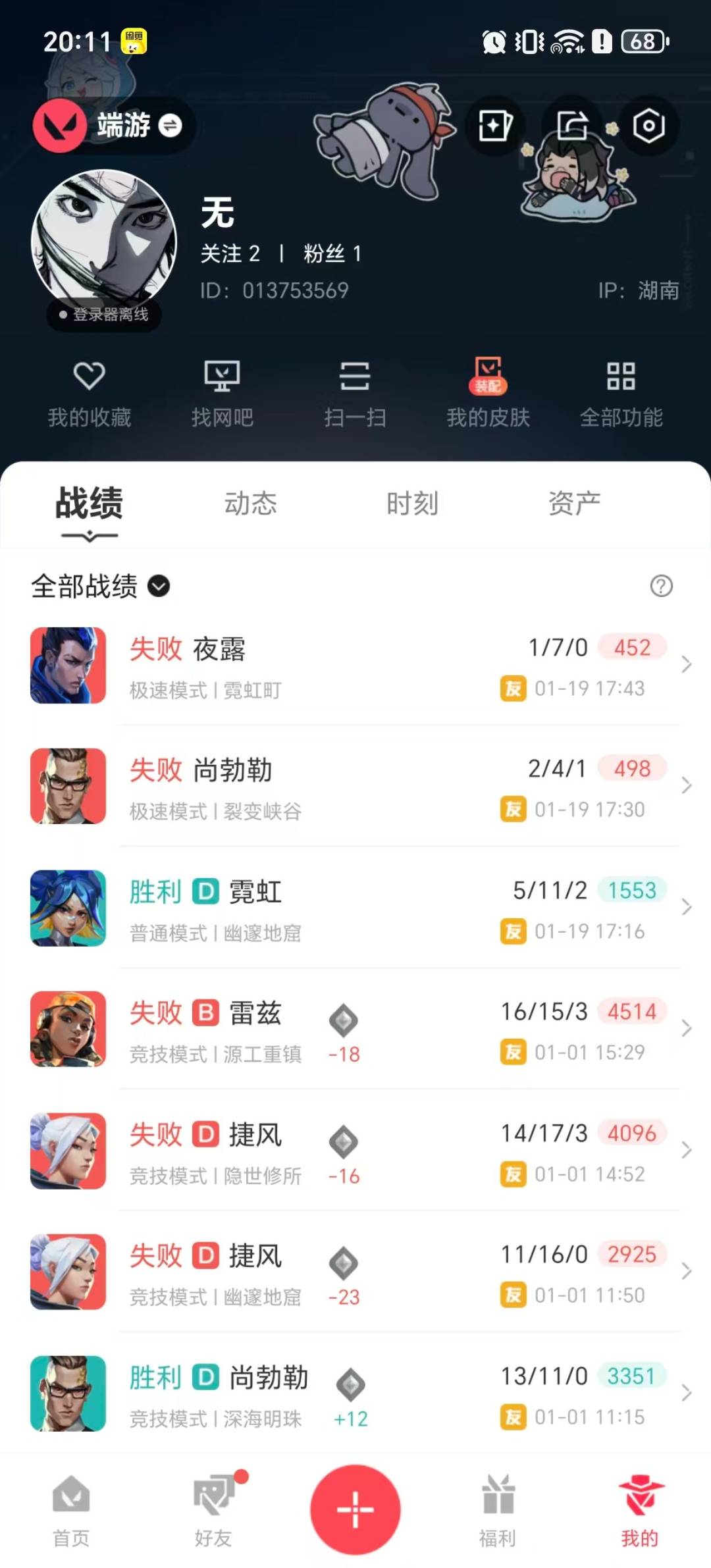This screenshot has width=711, height=1568.
Task: Share the profile page
Action: (x=572, y=125)
